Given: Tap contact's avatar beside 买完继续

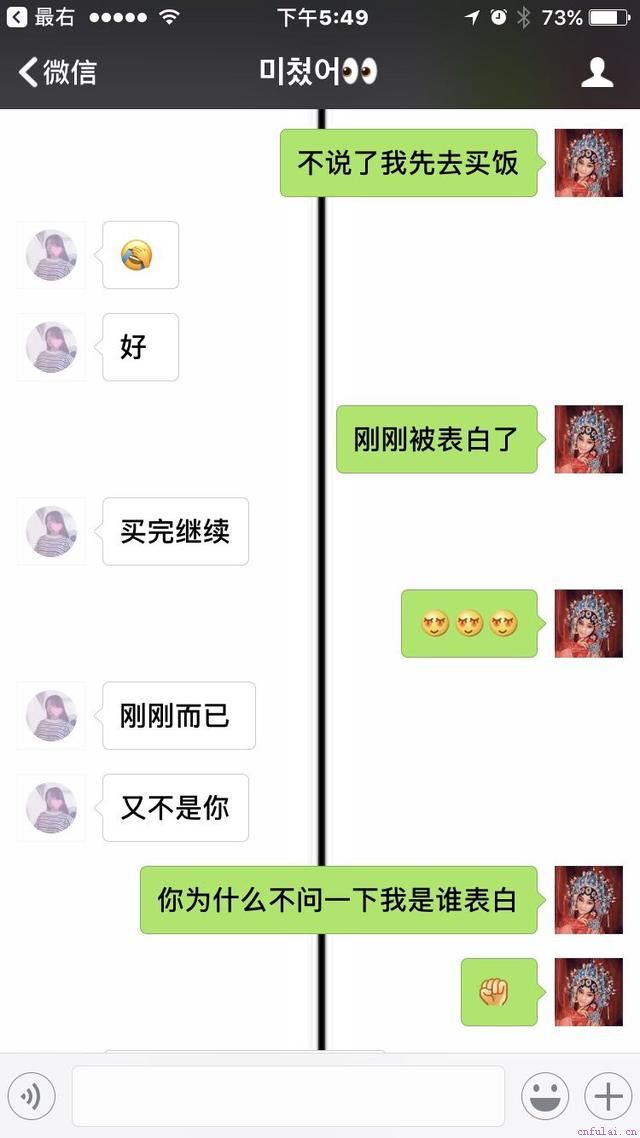Looking at the screenshot, I should (51, 531).
